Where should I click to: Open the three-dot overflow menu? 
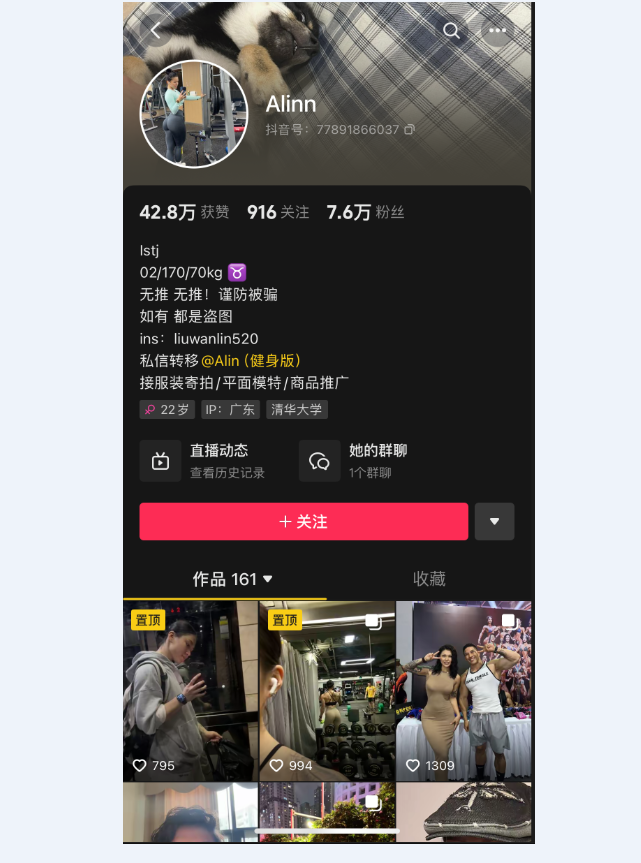497,31
